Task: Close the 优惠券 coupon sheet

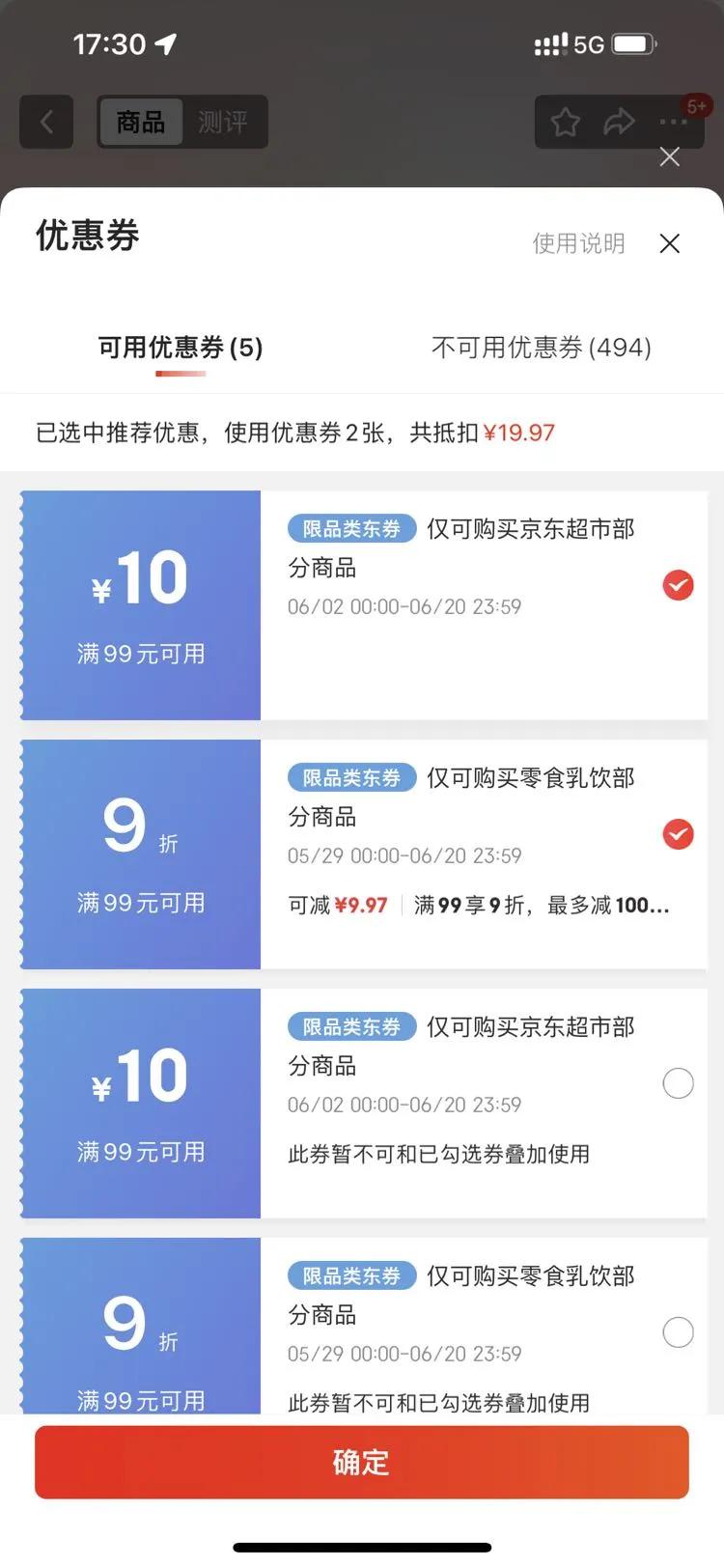Action: pyautogui.click(x=669, y=243)
